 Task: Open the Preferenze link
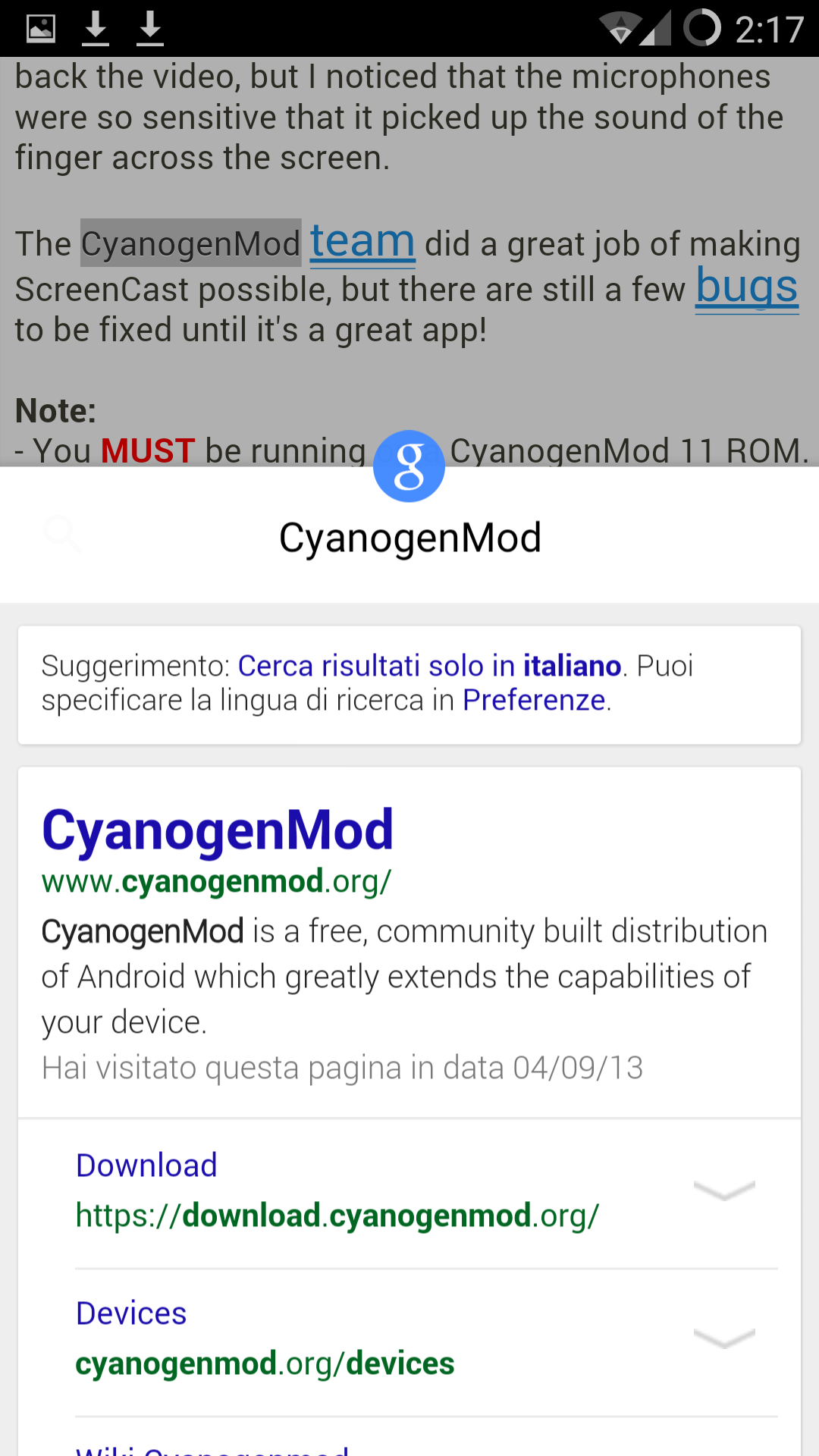(x=534, y=700)
